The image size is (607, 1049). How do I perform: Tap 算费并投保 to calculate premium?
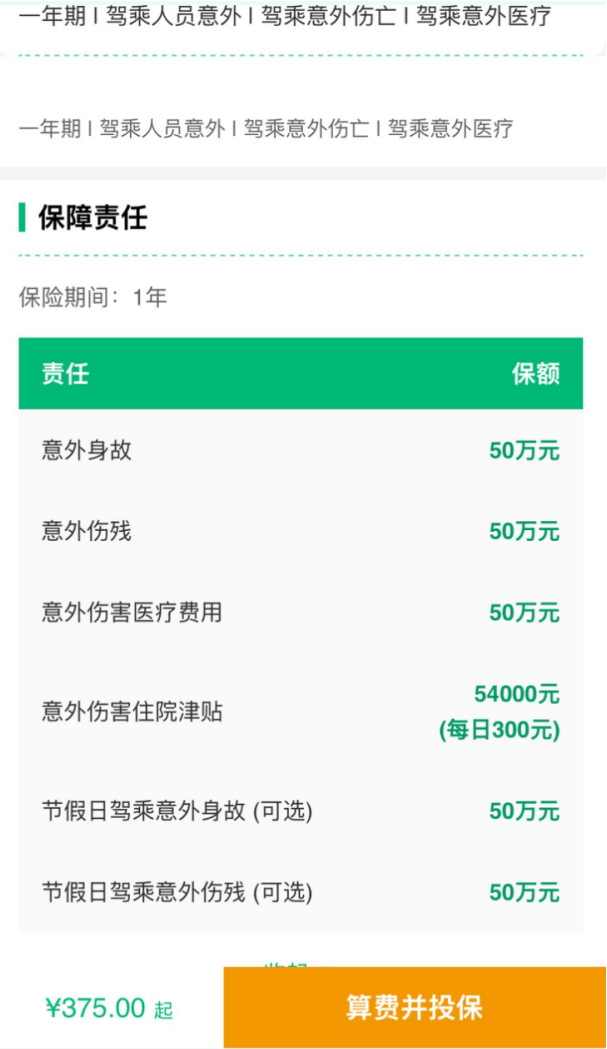[415, 1007]
